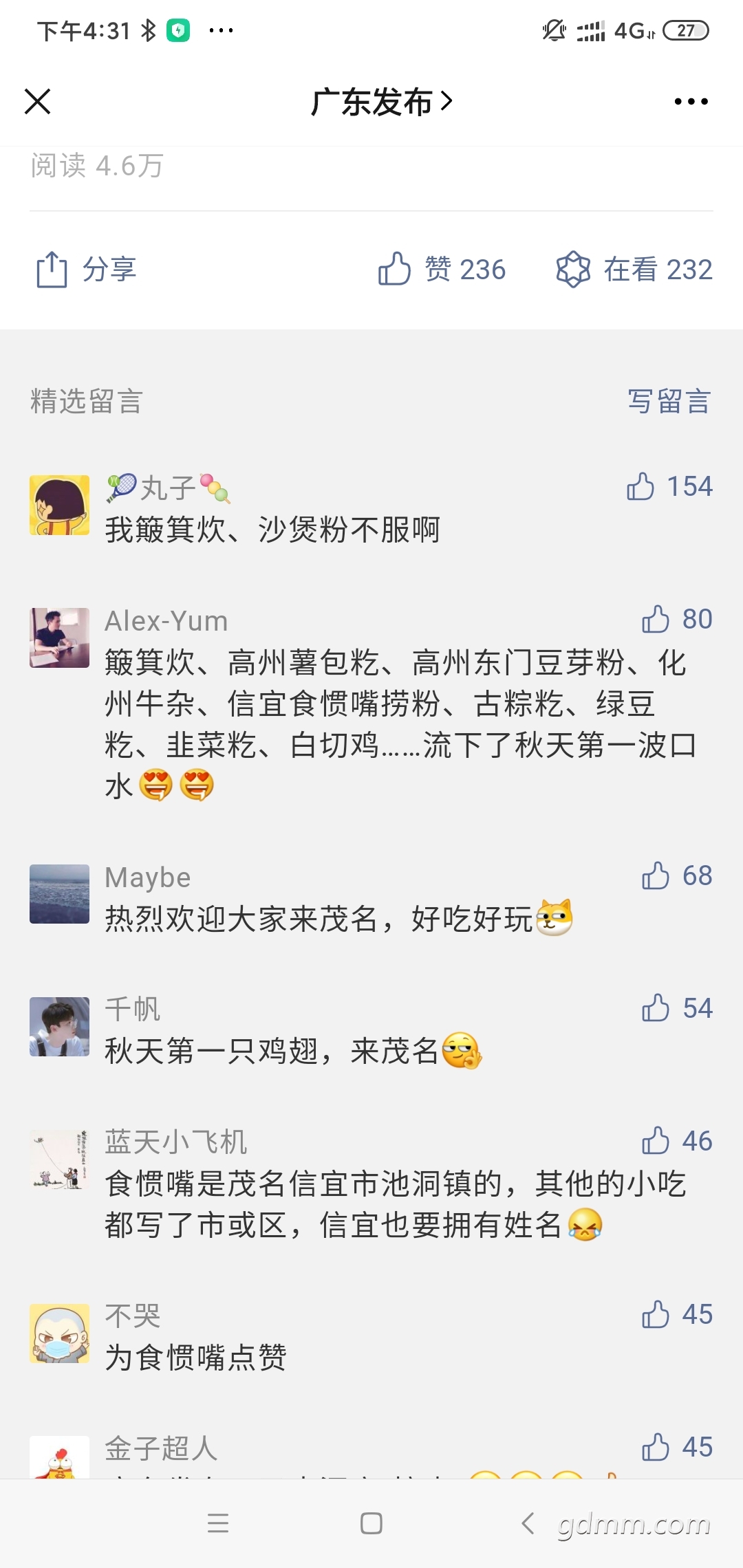This screenshot has width=743, height=1568.
Task: Go to the system home screen
Action: click(371, 1523)
